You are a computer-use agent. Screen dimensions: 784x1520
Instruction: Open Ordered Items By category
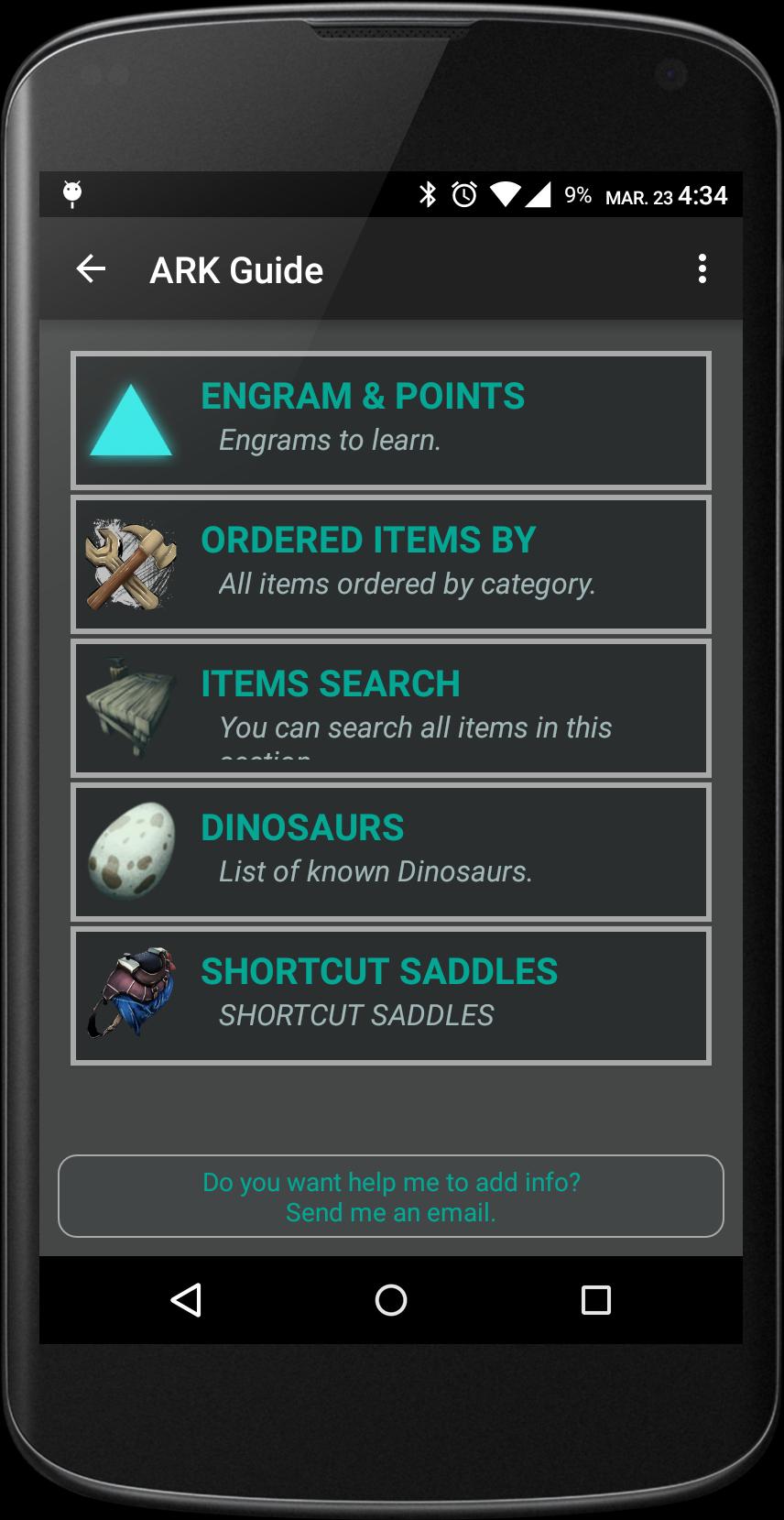[x=391, y=564]
